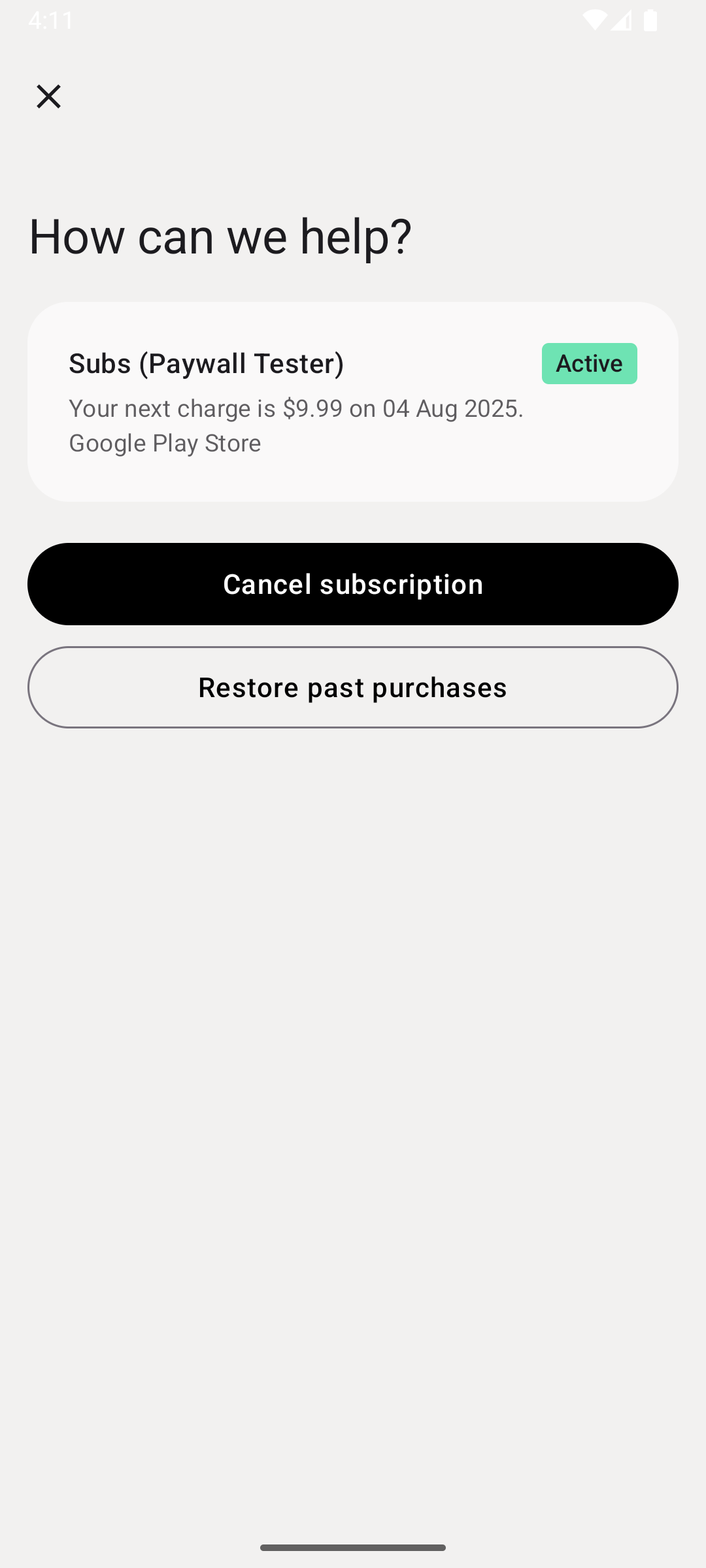Tap Active status on the subscription
Screen dimensions: 706x1568
[x=589, y=363]
